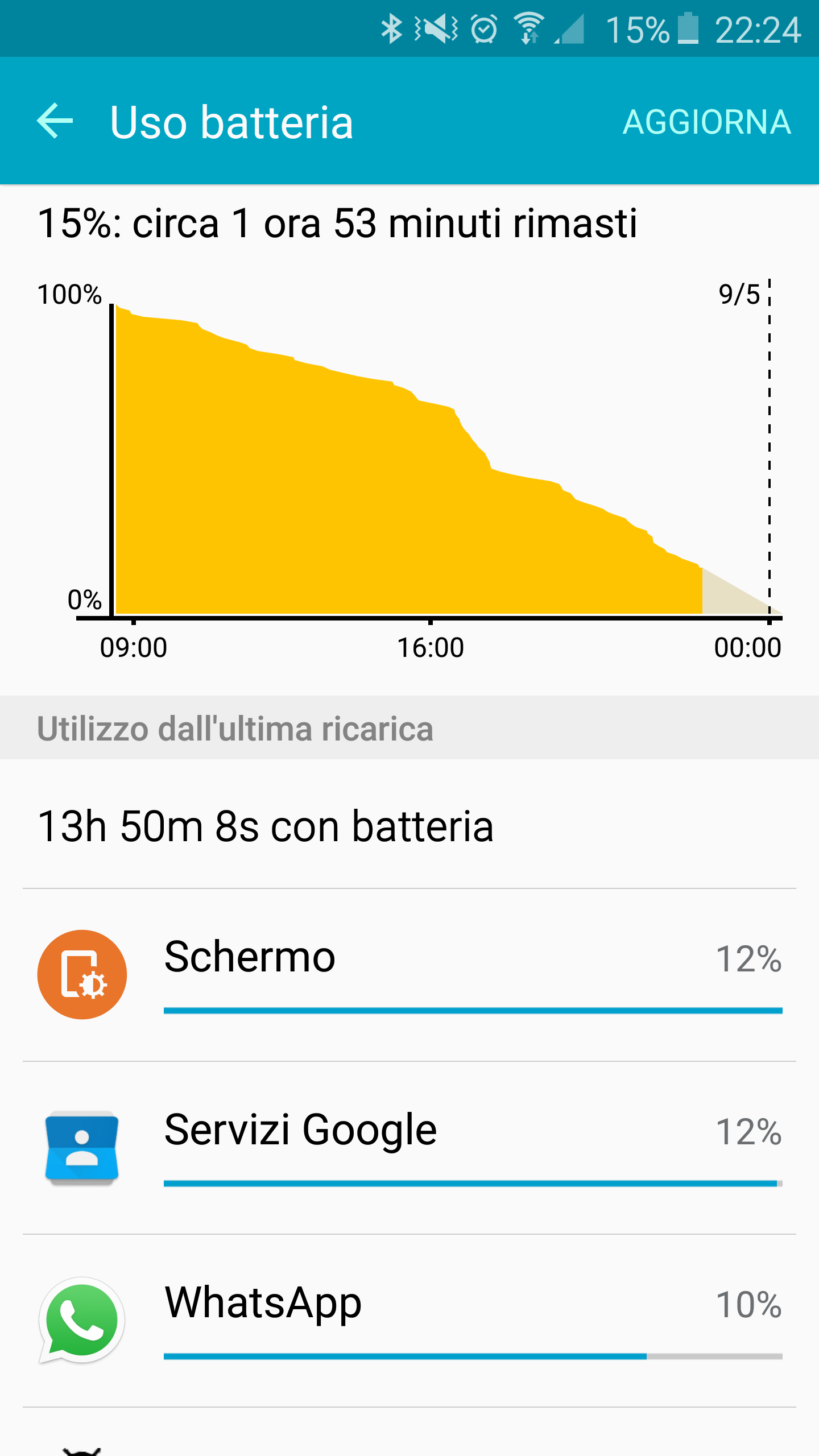
Task: Go back from Uso batteria
Action: click(x=55, y=121)
